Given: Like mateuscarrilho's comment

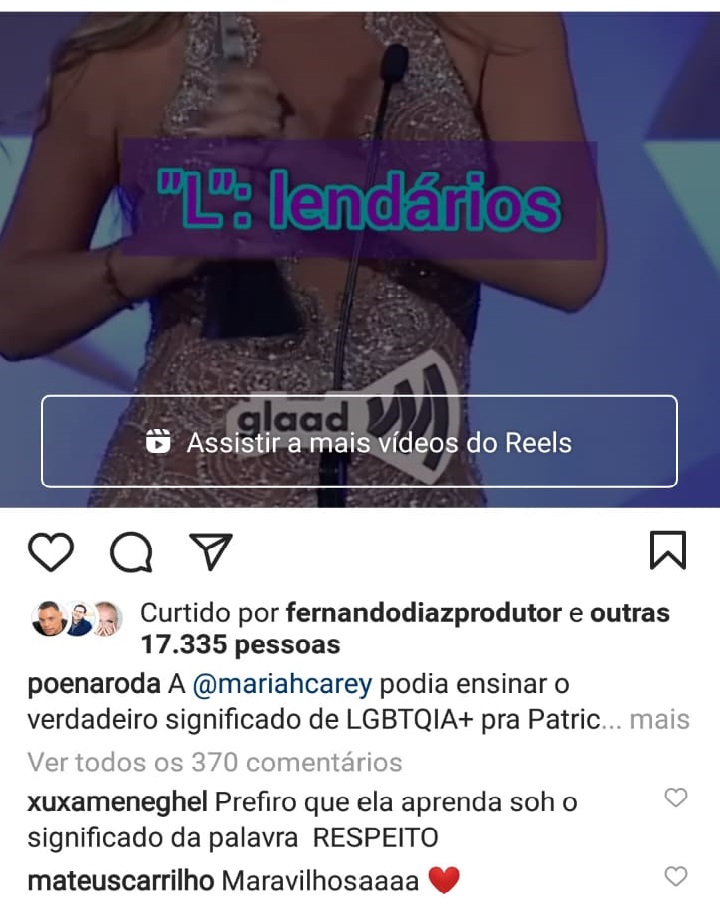Looking at the screenshot, I should pos(676,877).
